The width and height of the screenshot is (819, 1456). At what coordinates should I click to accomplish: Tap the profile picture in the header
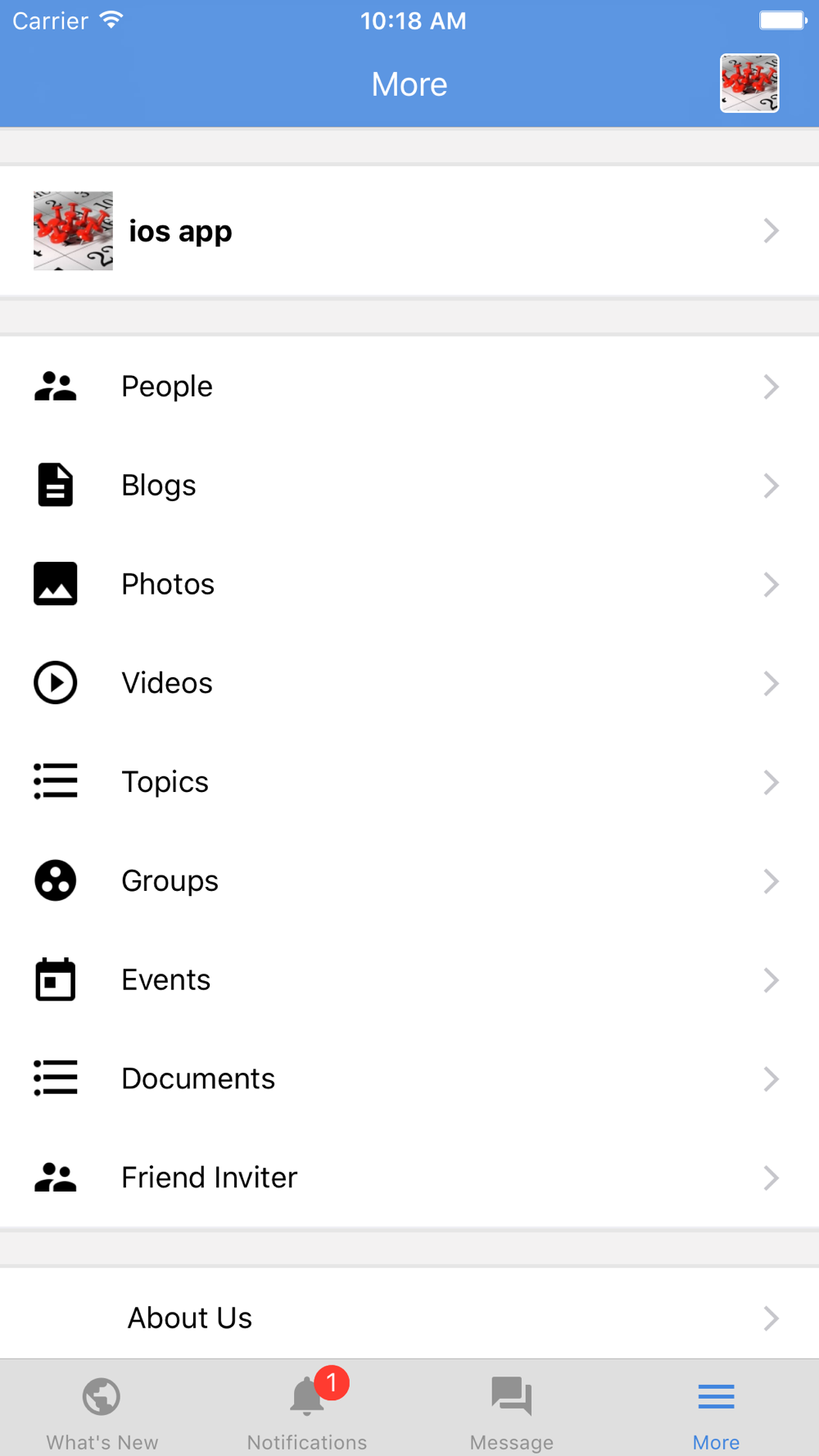coord(749,84)
